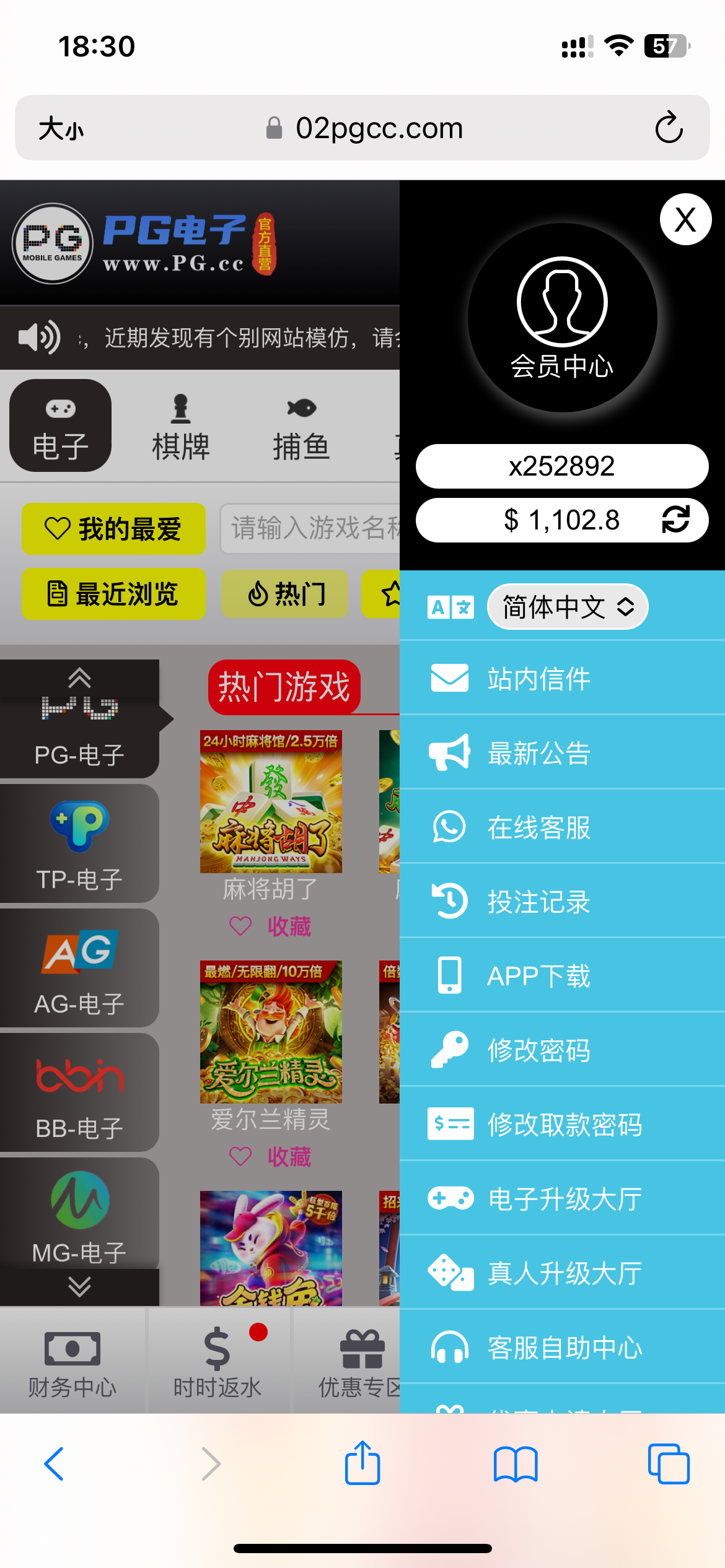The height and width of the screenshot is (1568, 725).
Task: View 最新公告 announcements
Action: point(539,753)
